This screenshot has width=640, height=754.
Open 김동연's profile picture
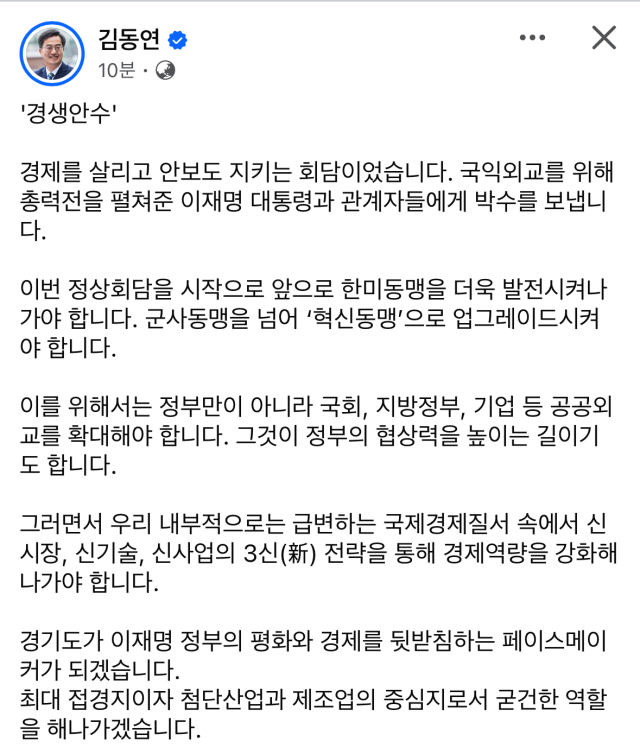50,53
